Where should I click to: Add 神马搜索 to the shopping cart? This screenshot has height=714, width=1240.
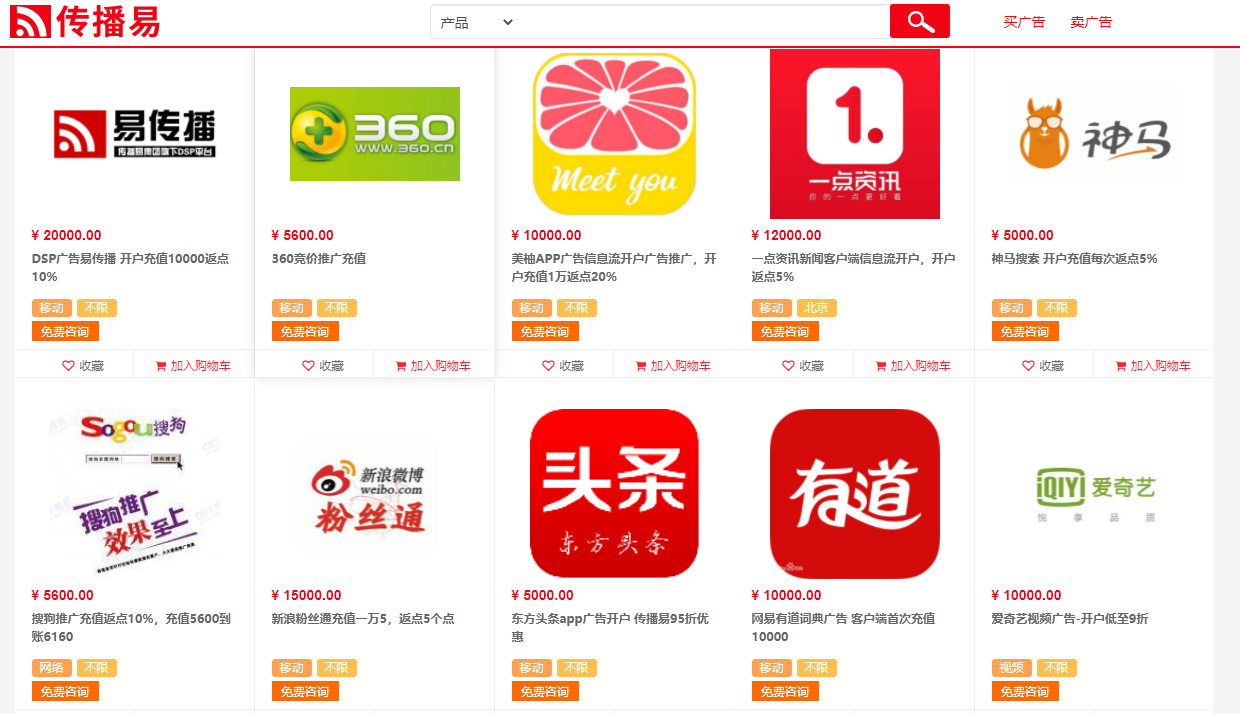click(1153, 366)
